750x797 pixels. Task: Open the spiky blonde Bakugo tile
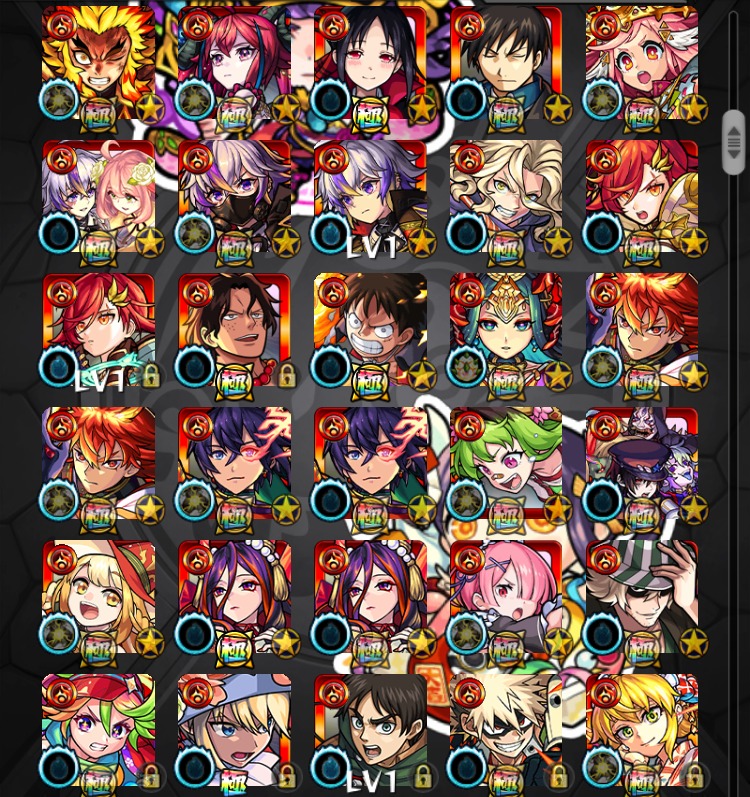click(x=506, y=730)
